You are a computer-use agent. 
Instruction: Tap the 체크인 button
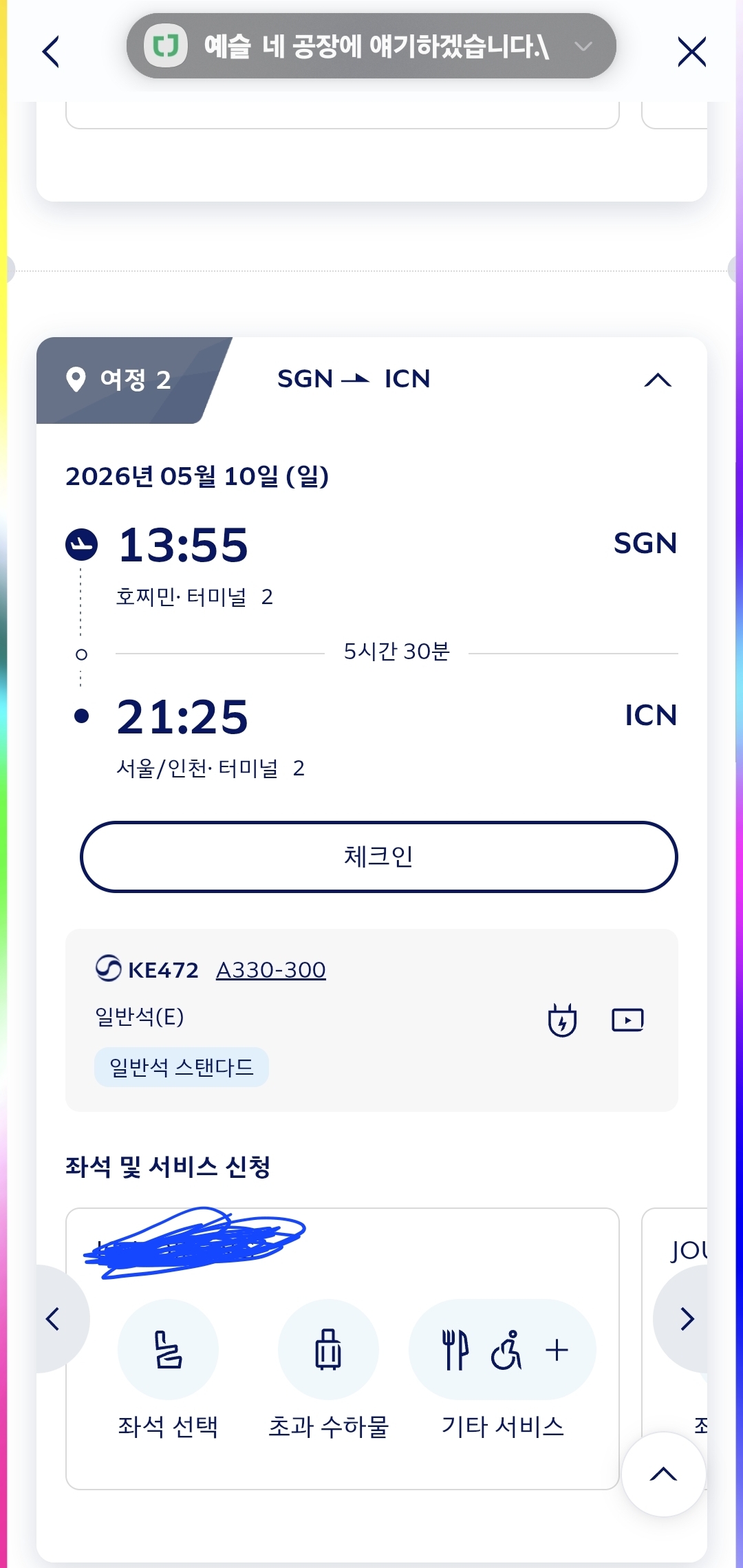point(378,857)
